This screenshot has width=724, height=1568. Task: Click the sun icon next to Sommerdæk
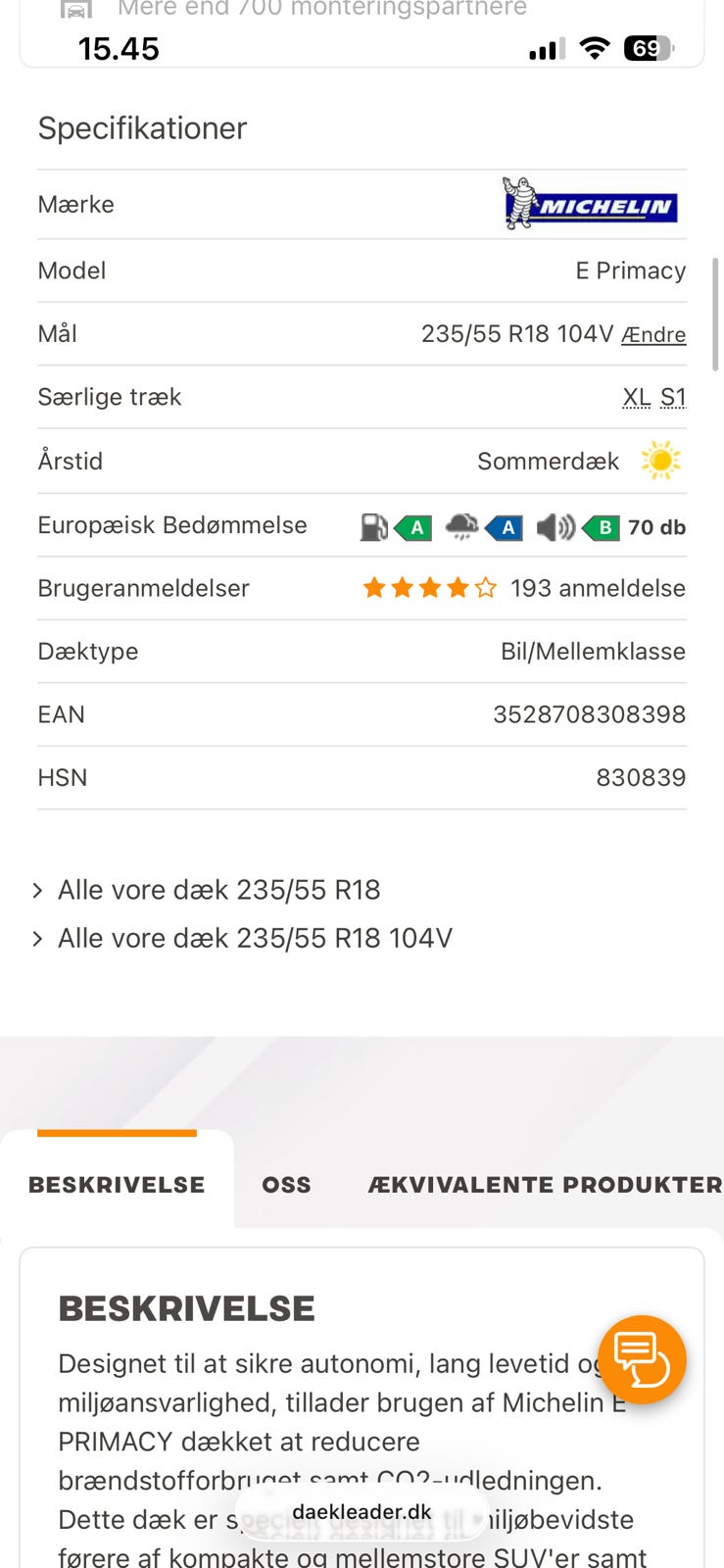click(x=660, y=460)
